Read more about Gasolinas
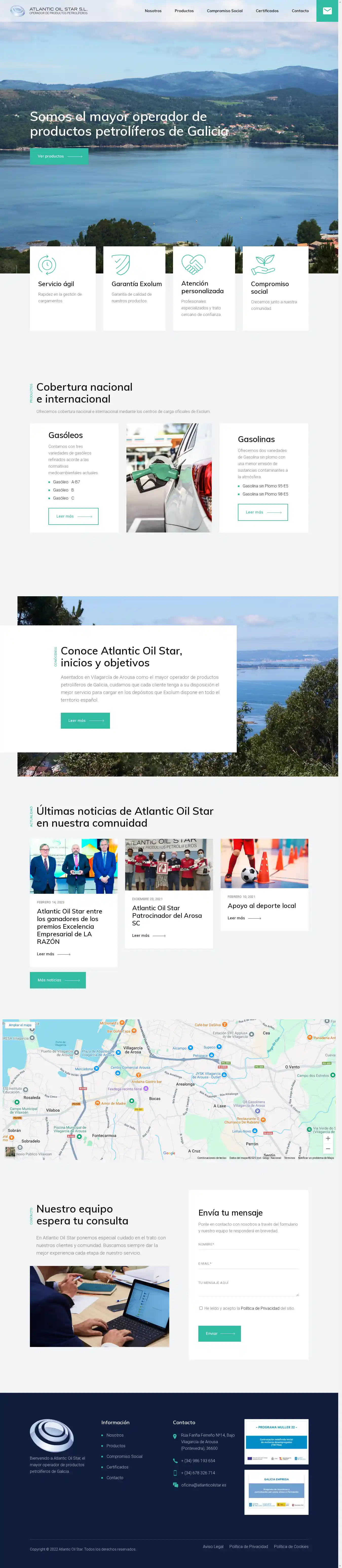The image size is (342, 1568). click(x=262, y=512)
